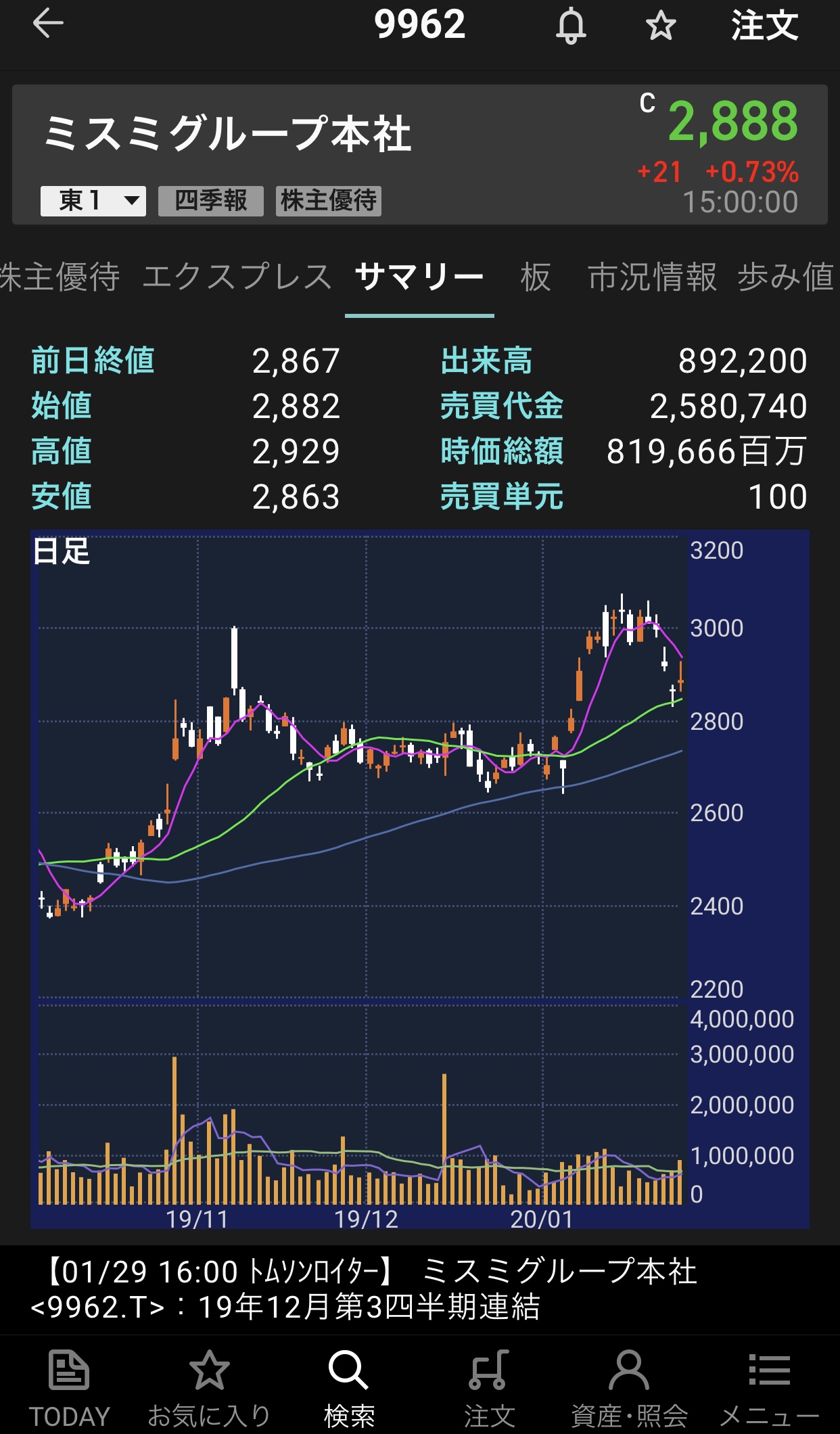Go back using the arrow icon
The image size is (840, 1434).
click(x=48, y=24)
